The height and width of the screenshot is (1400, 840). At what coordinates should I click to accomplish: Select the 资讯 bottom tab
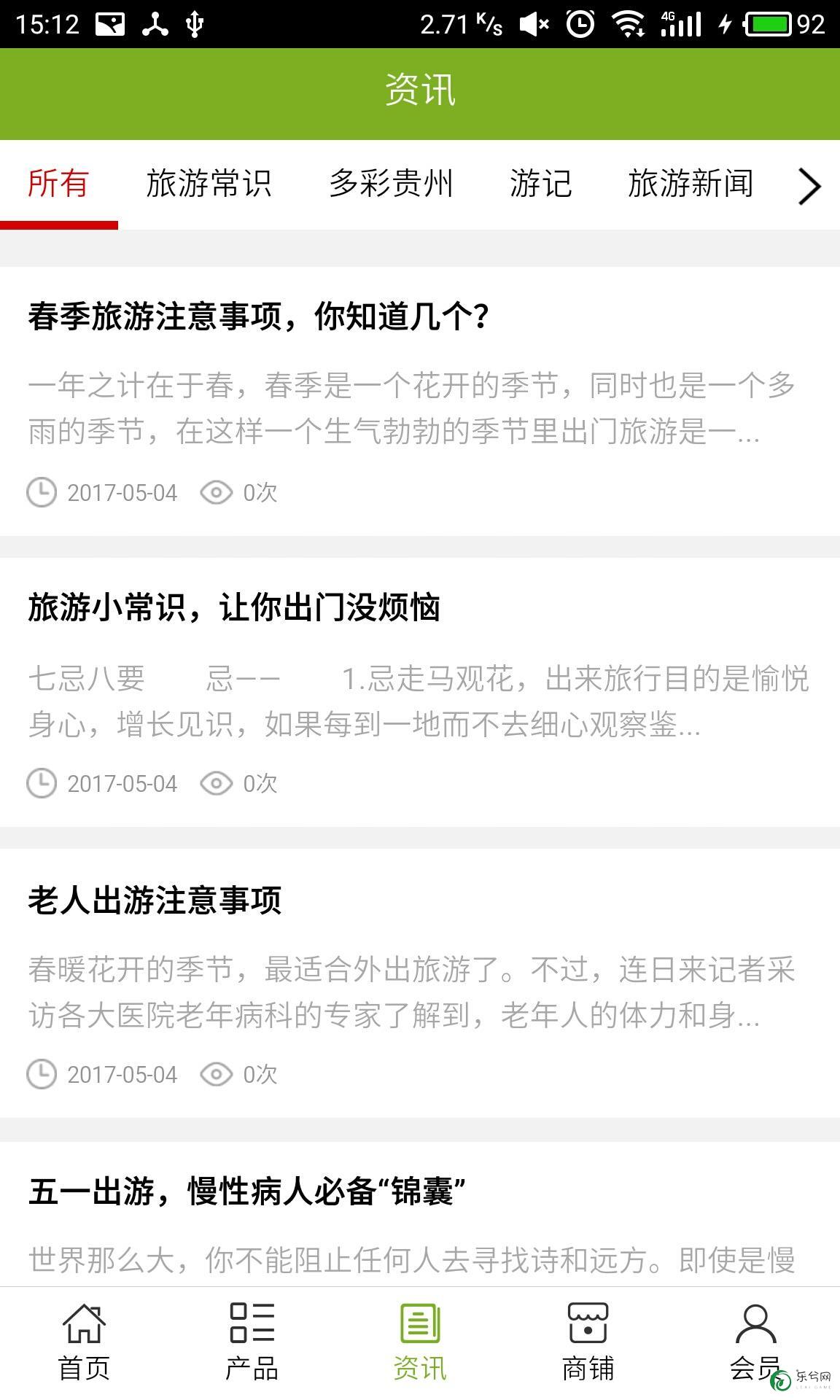tap(420, 1342)
